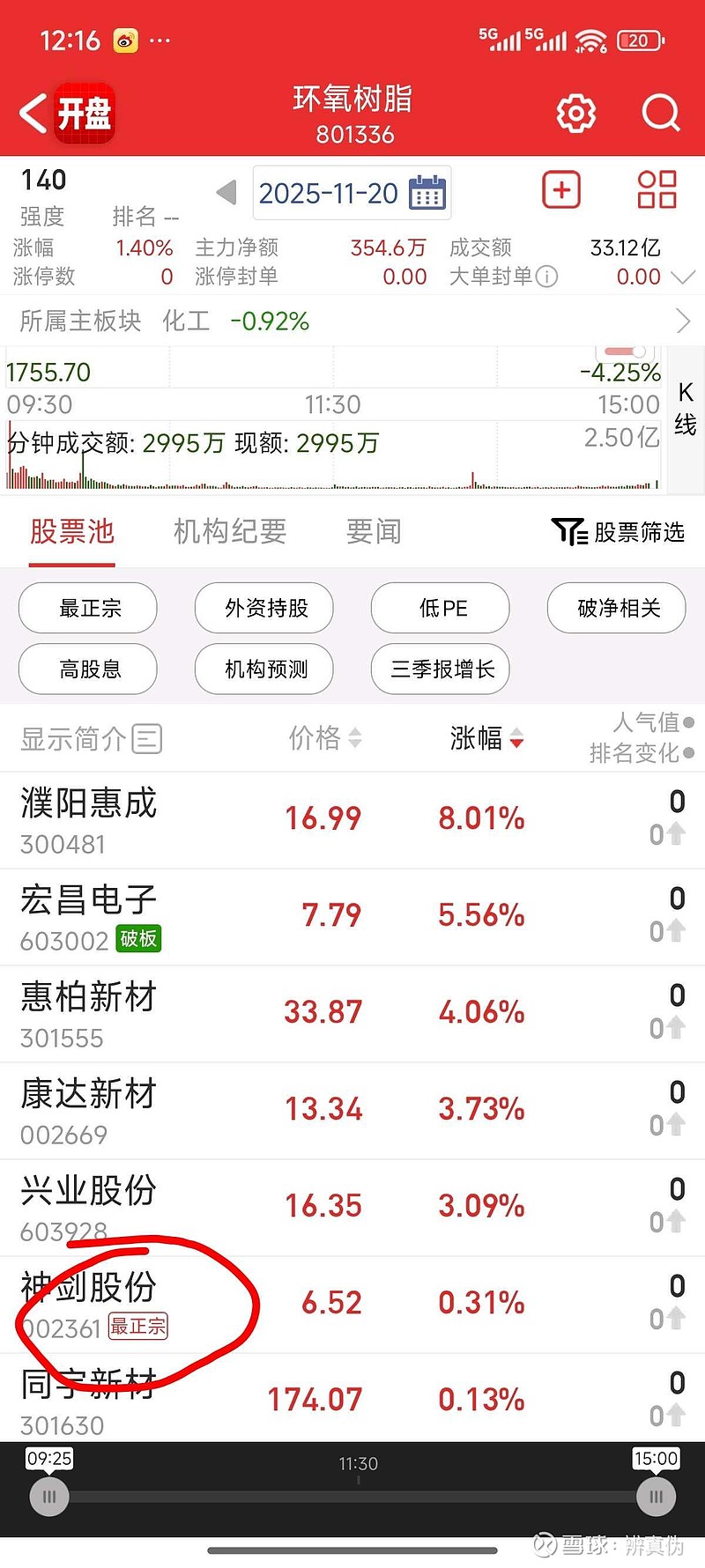Select the 高股息 filter chip

pos(88,669)
